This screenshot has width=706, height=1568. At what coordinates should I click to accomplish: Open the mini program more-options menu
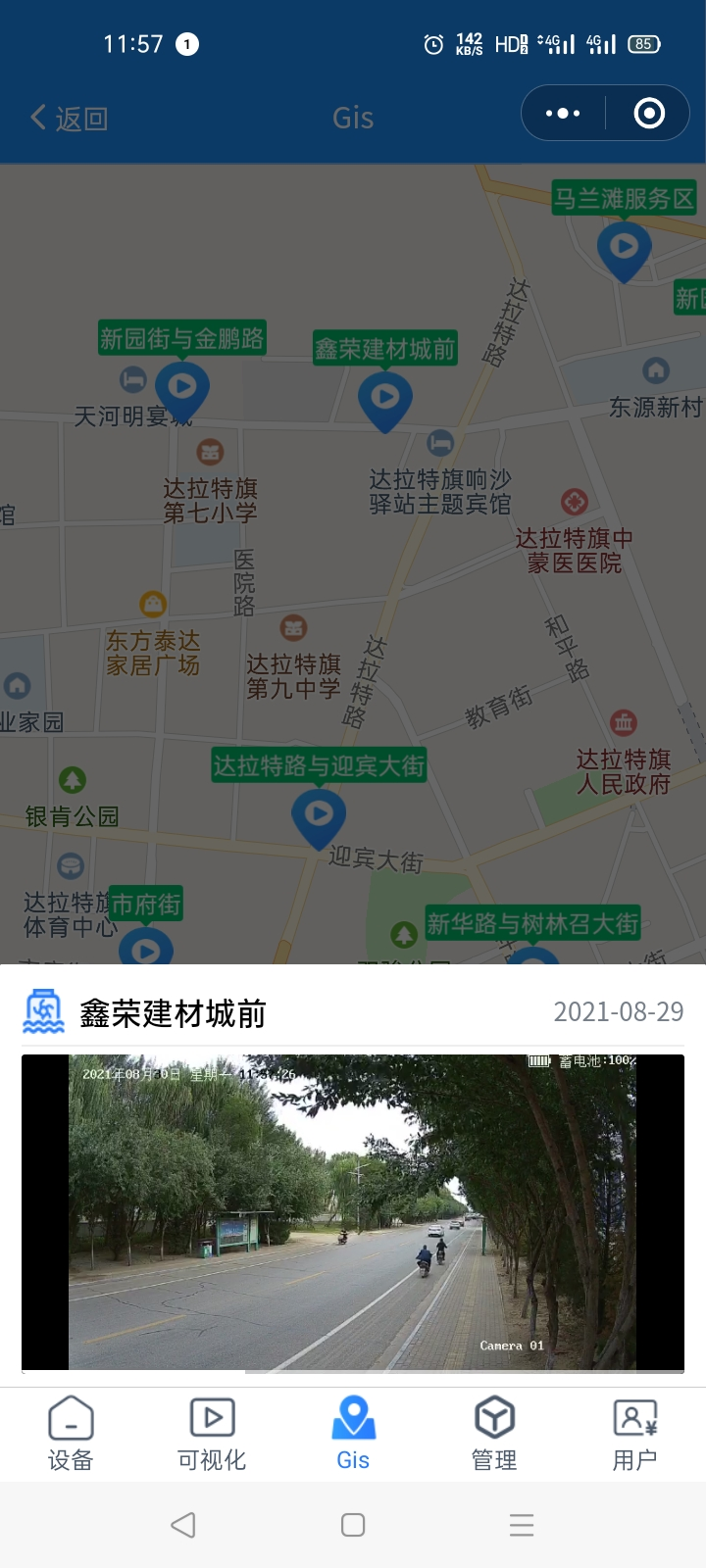click(x=563, y=114)
